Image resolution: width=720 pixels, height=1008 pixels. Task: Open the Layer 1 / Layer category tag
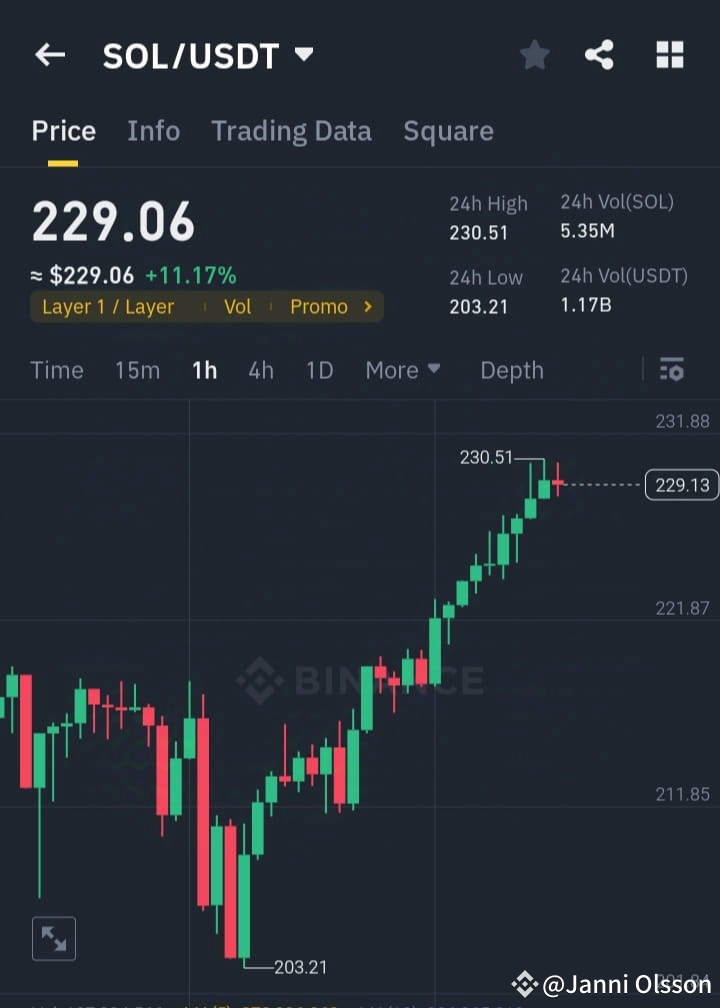click(x=108, y=307)
